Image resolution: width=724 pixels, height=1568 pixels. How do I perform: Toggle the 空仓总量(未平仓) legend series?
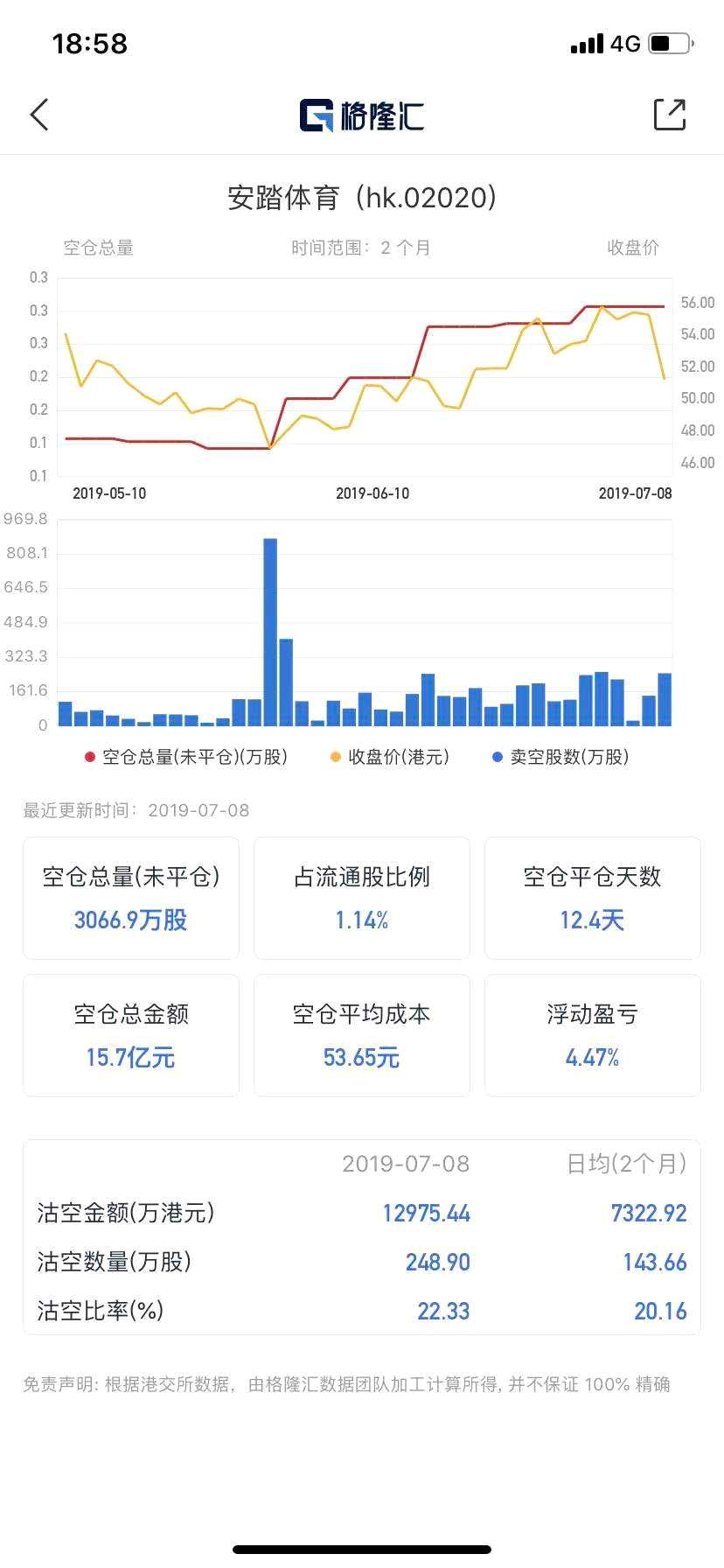[186, 757]
